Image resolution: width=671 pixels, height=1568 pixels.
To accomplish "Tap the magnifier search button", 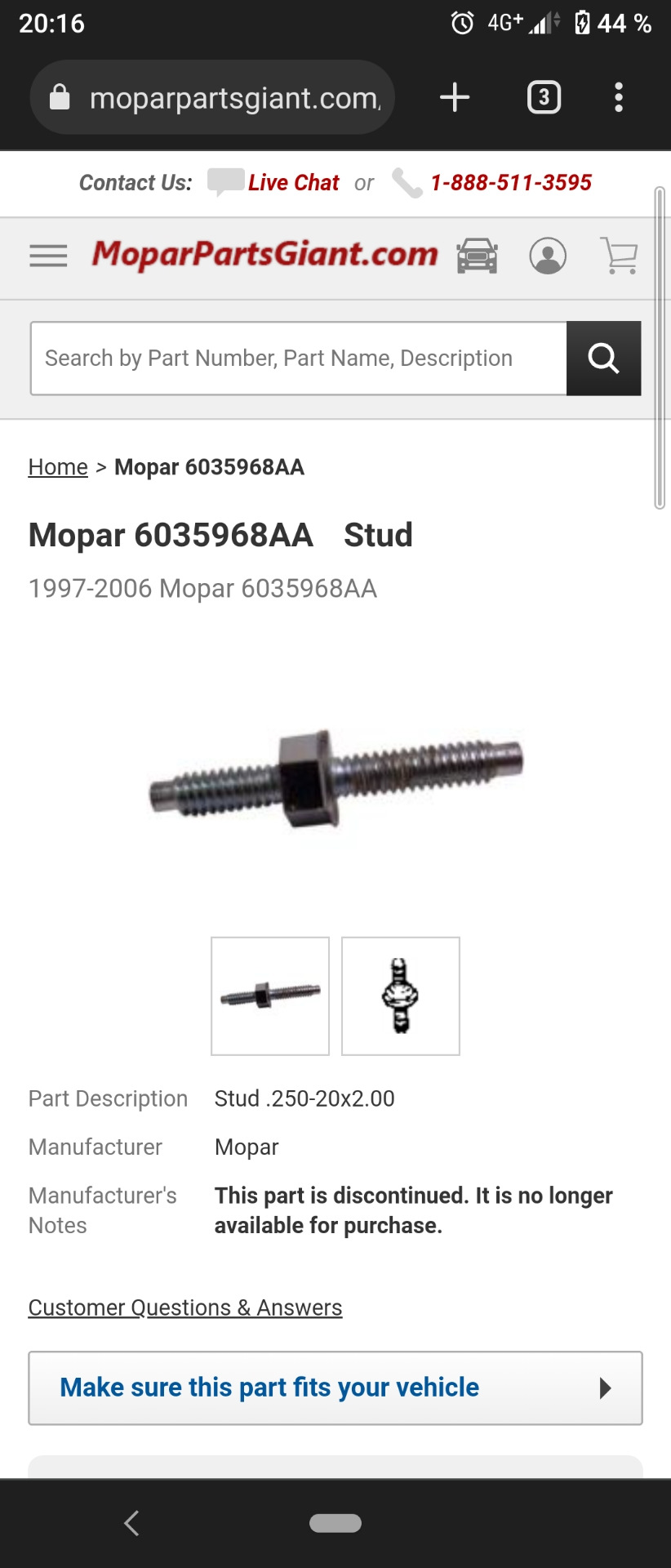I will click(x=603, y=359).
